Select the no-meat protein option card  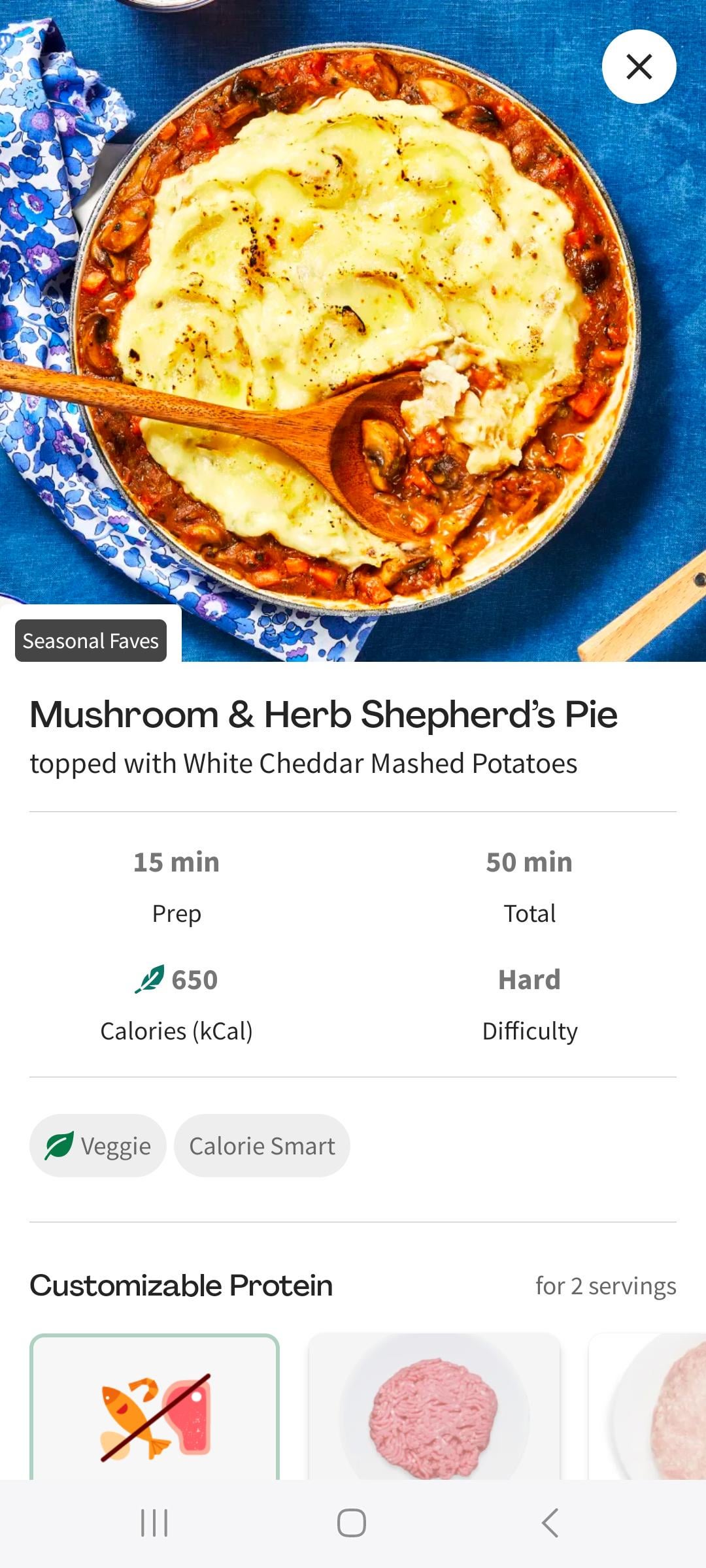tap(155, 1407)
